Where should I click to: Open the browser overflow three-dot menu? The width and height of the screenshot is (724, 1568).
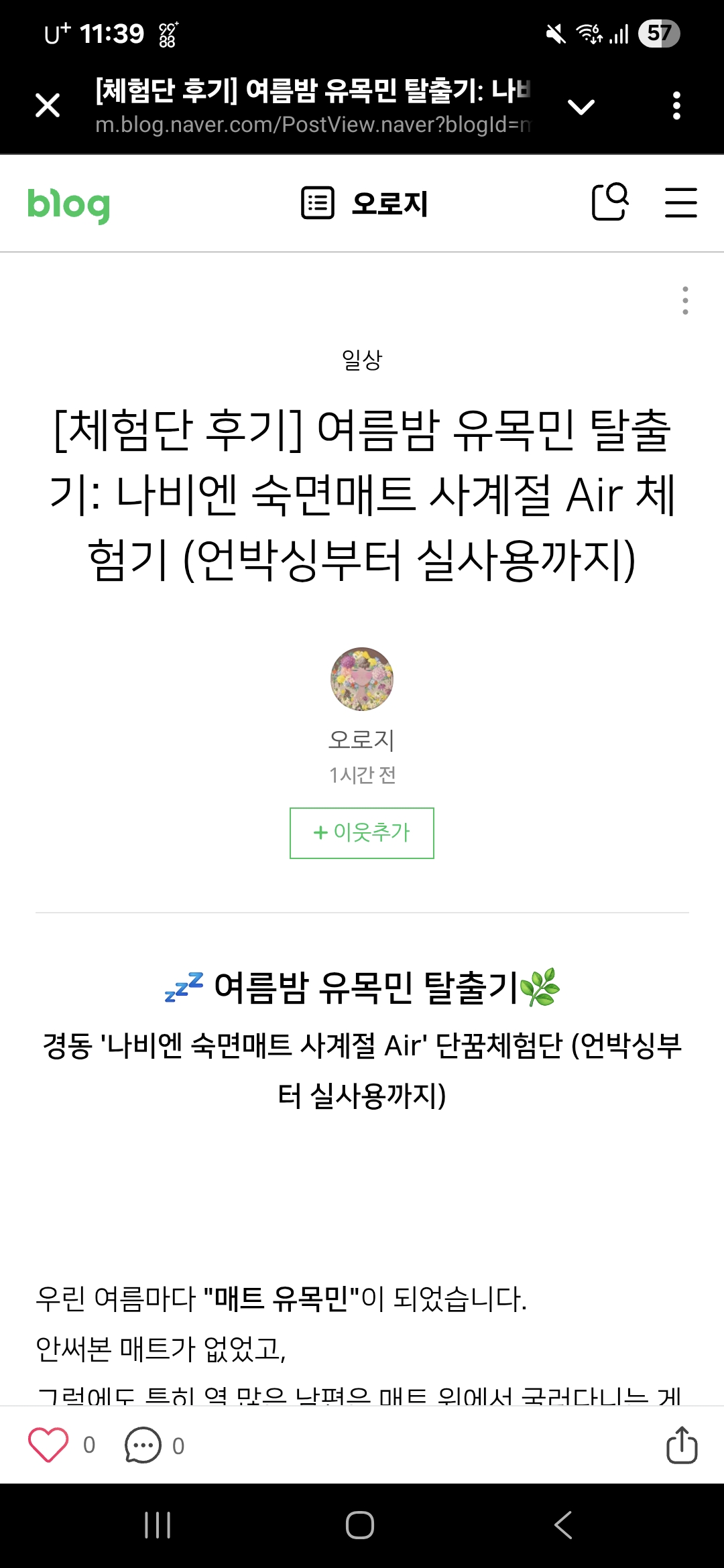[676, 104]
